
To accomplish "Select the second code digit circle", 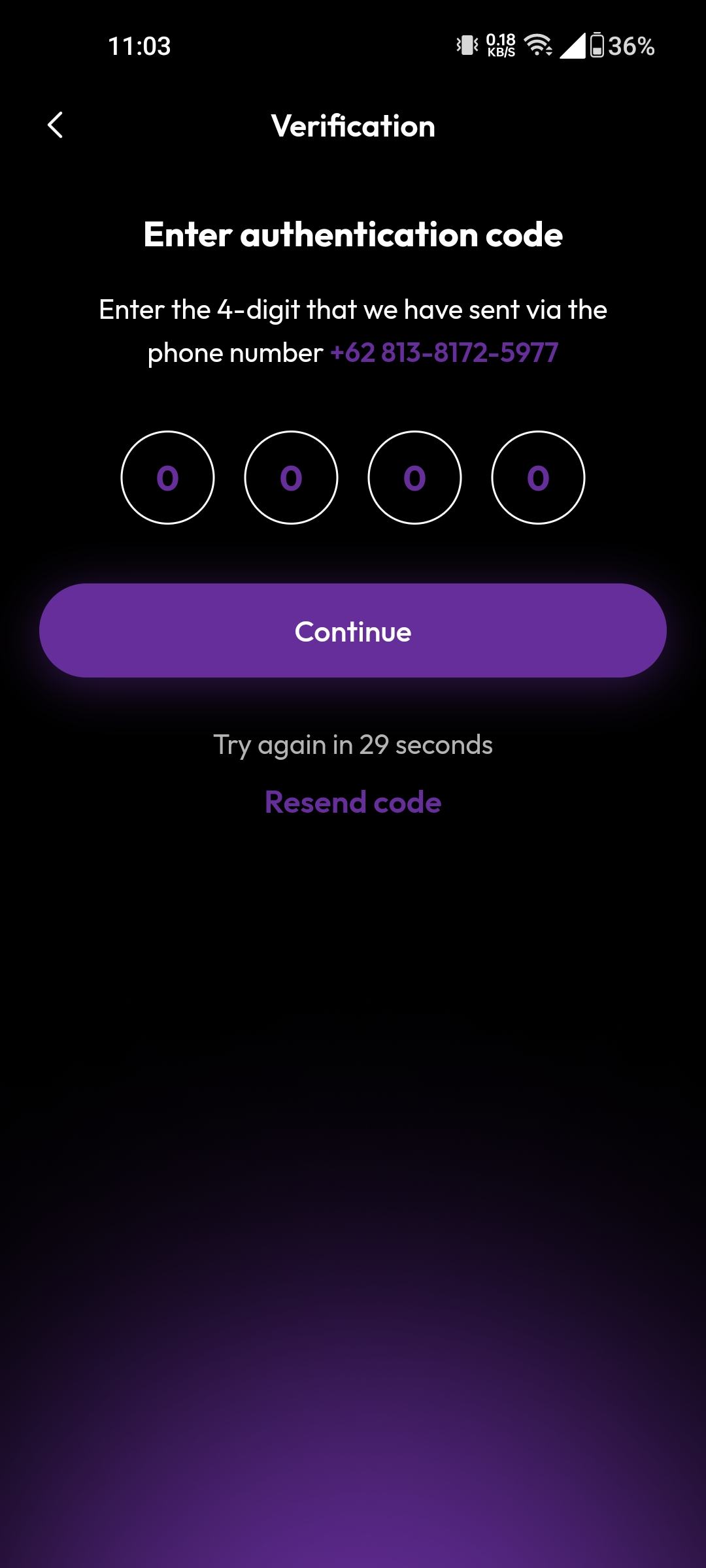I will point(291,478).
